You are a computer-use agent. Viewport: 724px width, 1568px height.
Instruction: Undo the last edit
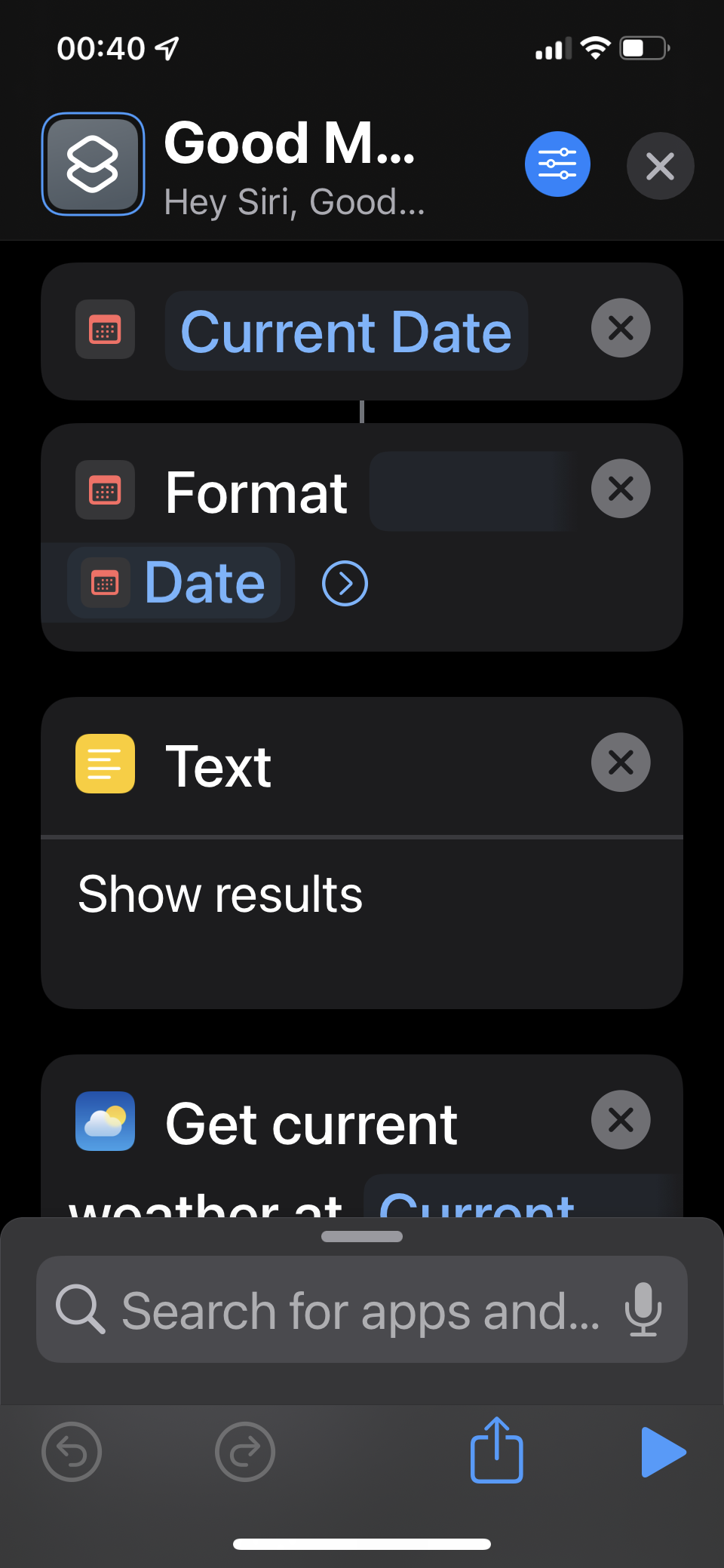pyautogui.click(x=72, y=1452)
